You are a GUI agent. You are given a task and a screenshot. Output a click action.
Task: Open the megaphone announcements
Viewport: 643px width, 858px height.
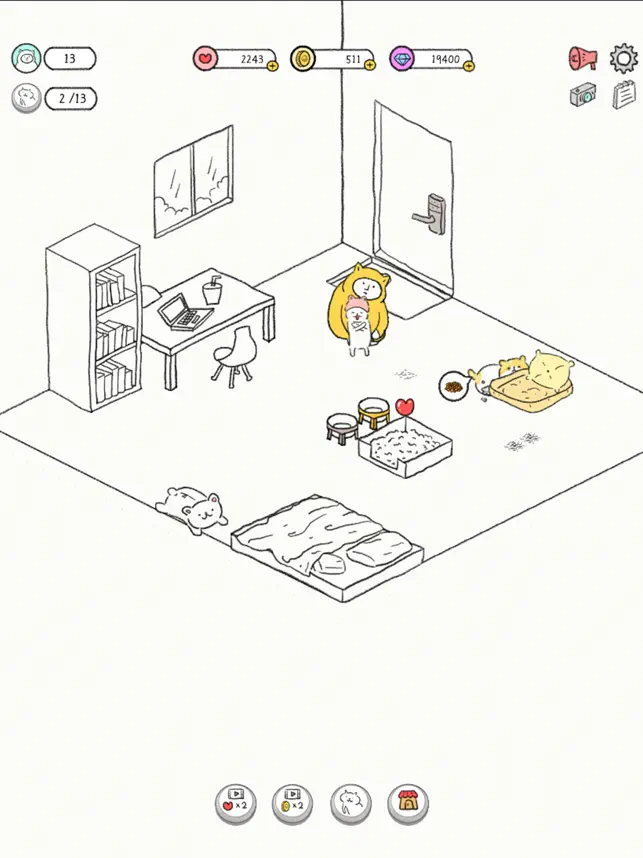584,58
